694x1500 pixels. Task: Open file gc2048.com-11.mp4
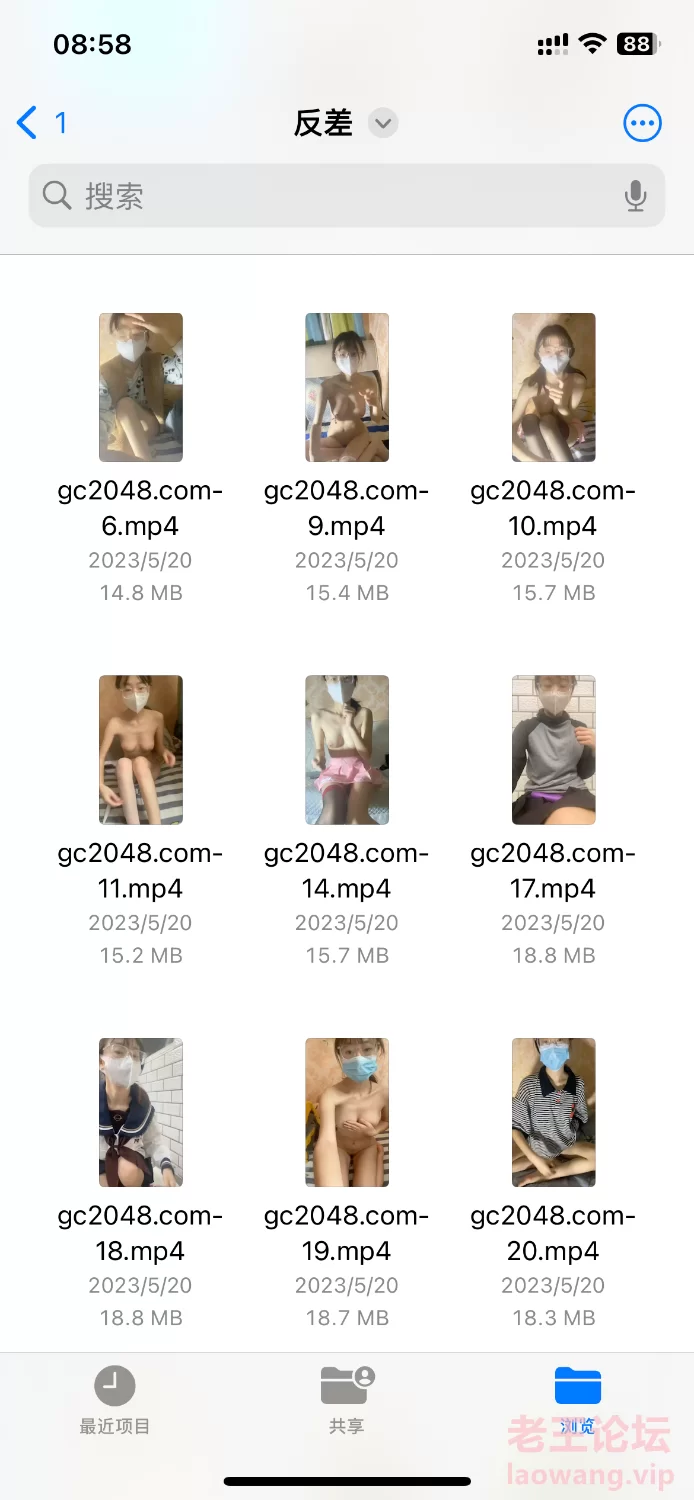[141, 749]
